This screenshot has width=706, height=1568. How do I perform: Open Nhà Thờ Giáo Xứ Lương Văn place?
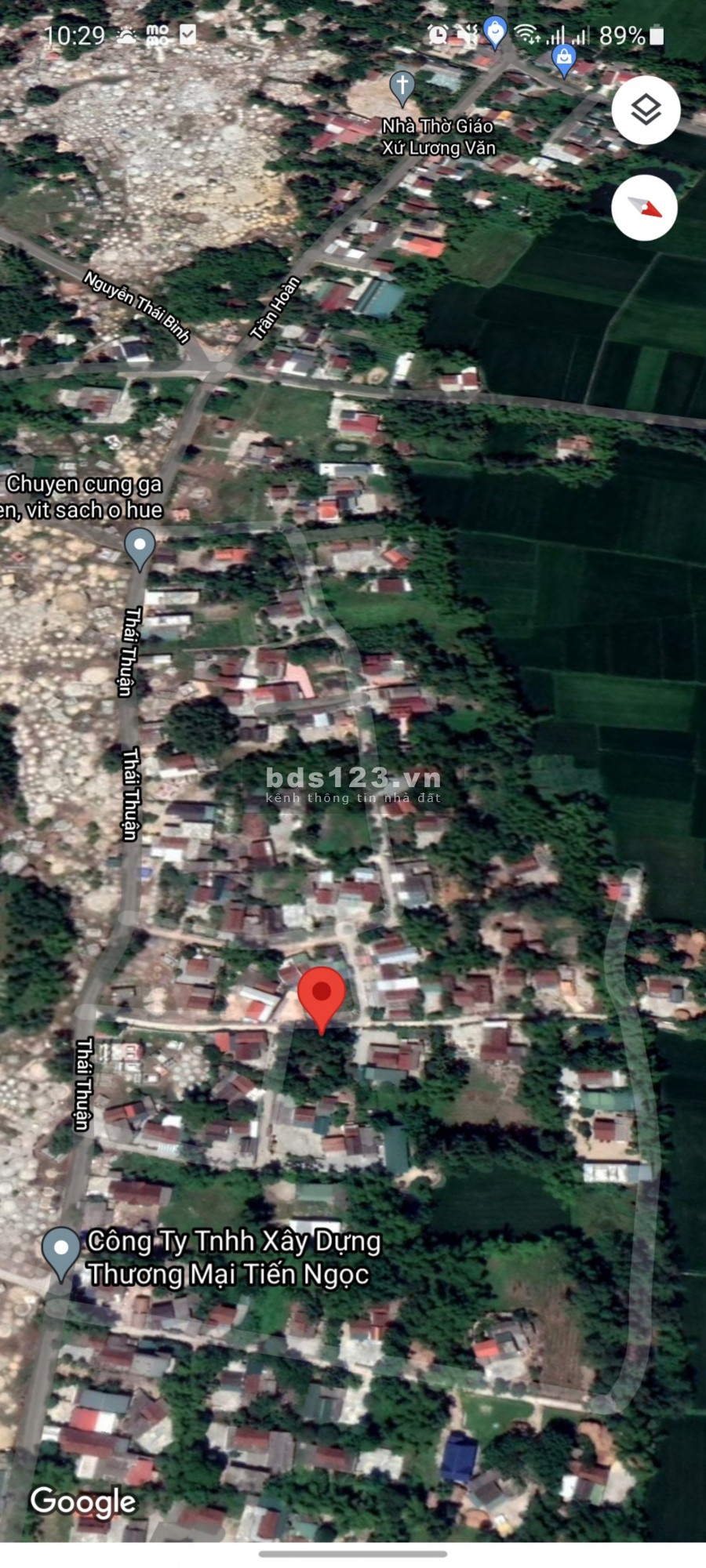(x=402, y=87)
